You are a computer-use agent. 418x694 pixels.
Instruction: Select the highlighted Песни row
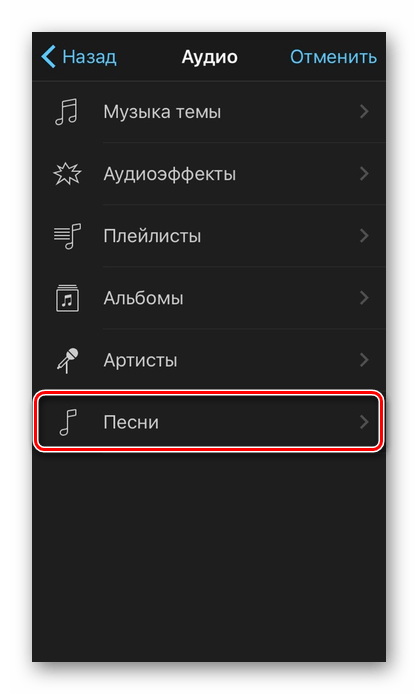[x=209, y=422]
